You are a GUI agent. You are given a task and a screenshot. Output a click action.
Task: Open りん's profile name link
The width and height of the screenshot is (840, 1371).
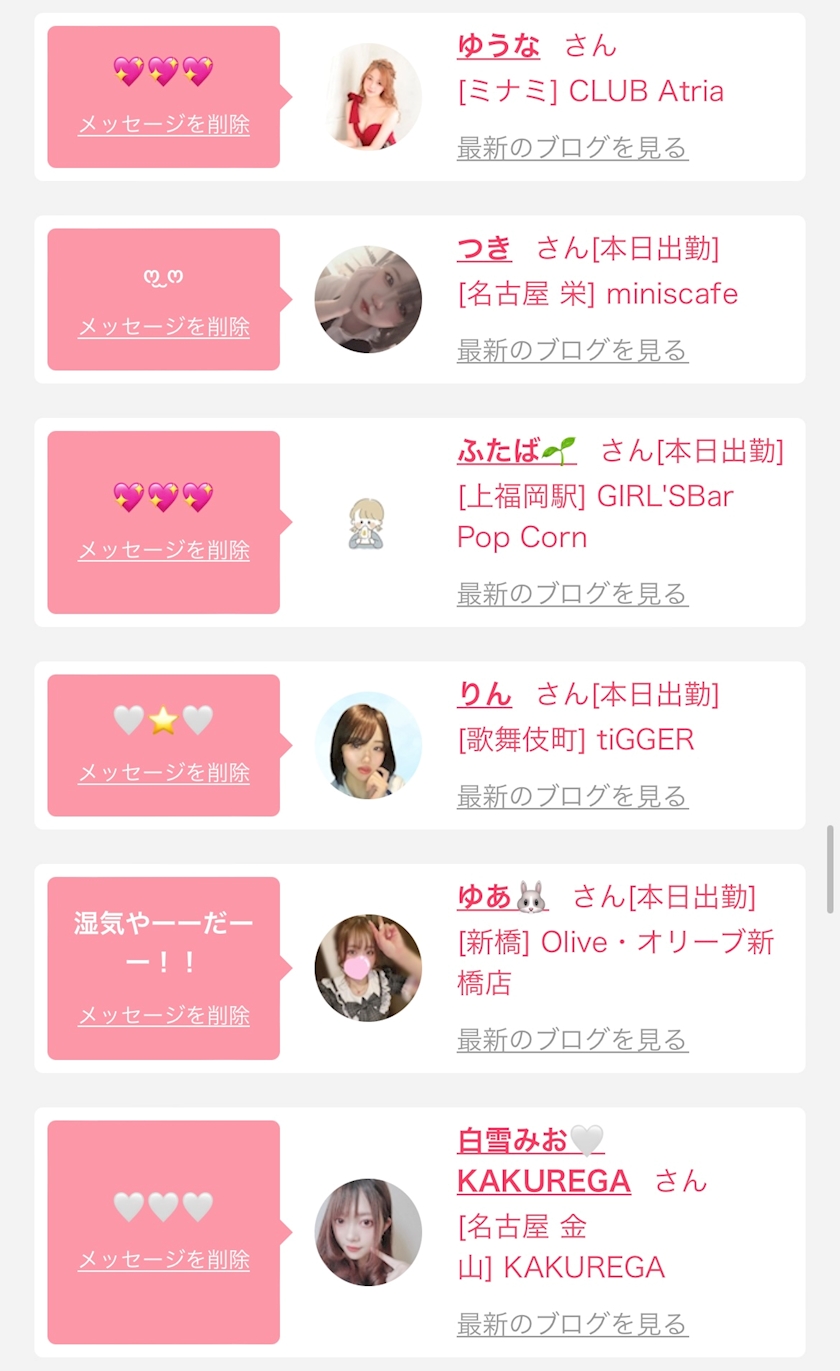pyautogui.click(x=484, y=694)
